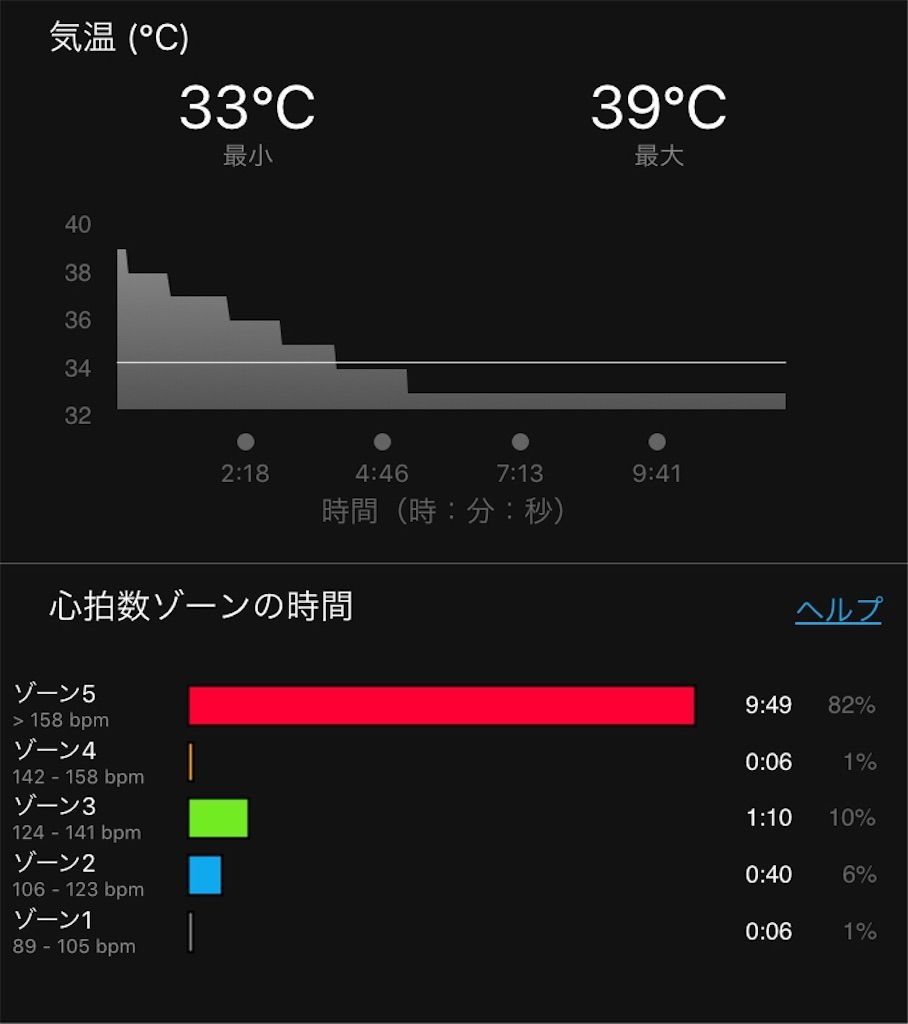Click the Zone 3 green bar
This screenshot has width=908, height=1024.
coord(217,818)
